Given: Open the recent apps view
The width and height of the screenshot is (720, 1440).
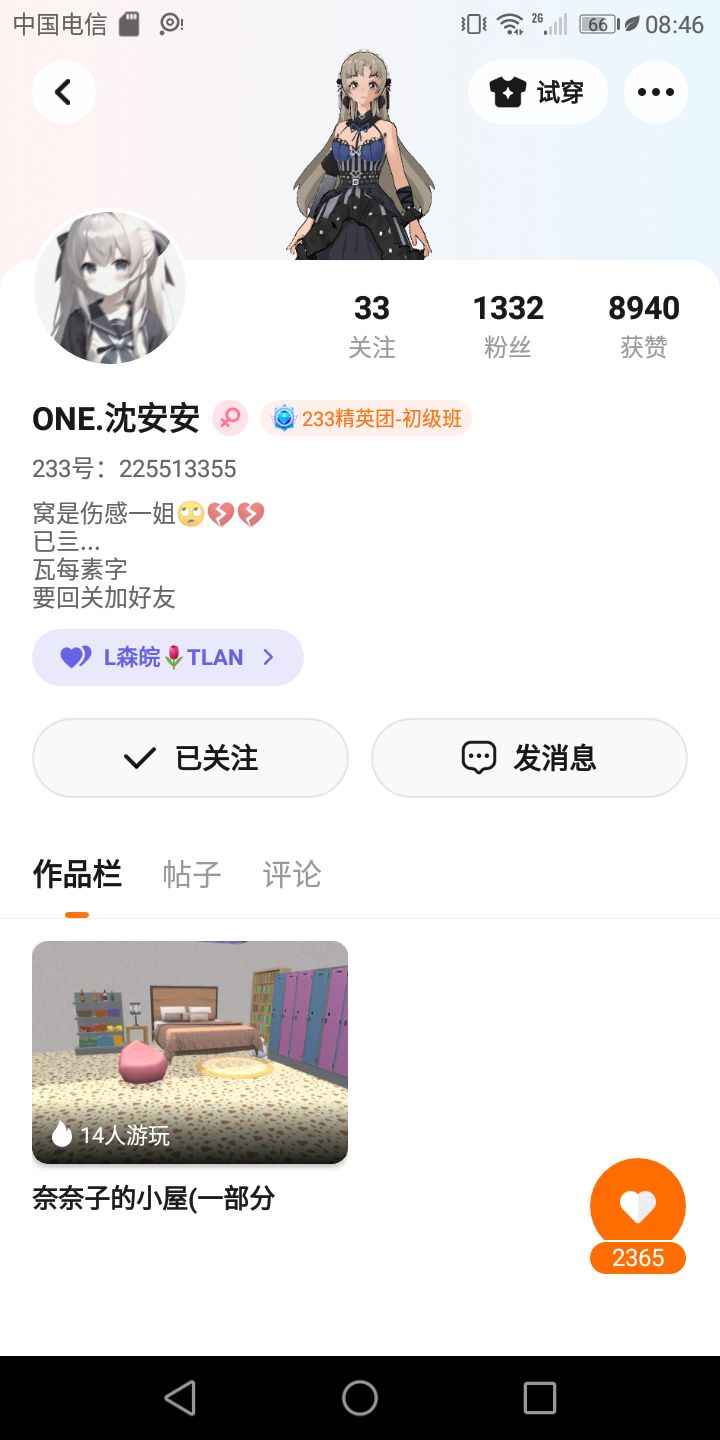Looking at the screenshot, I should point(539,1398).
